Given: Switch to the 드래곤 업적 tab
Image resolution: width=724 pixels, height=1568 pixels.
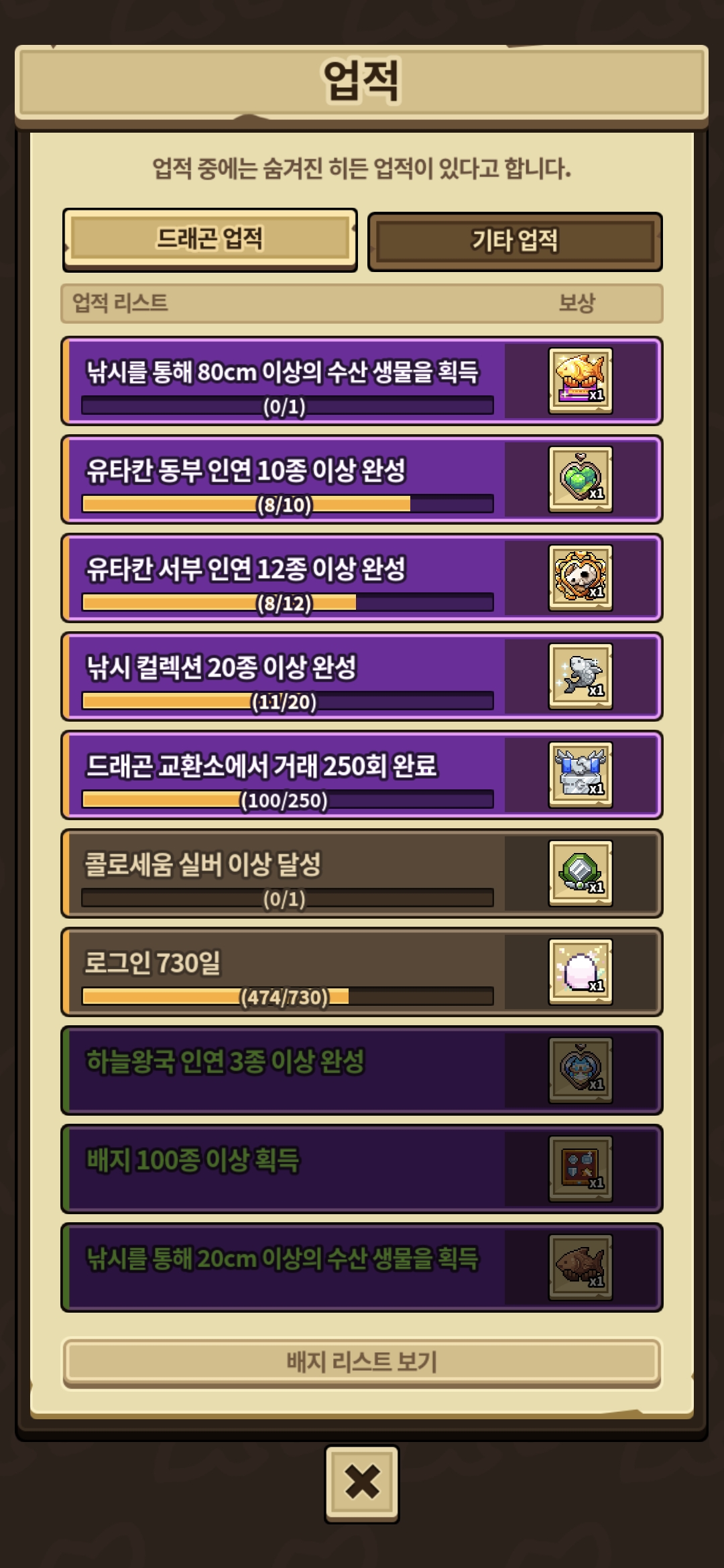Looking at the screenshot, I should 210,239.
